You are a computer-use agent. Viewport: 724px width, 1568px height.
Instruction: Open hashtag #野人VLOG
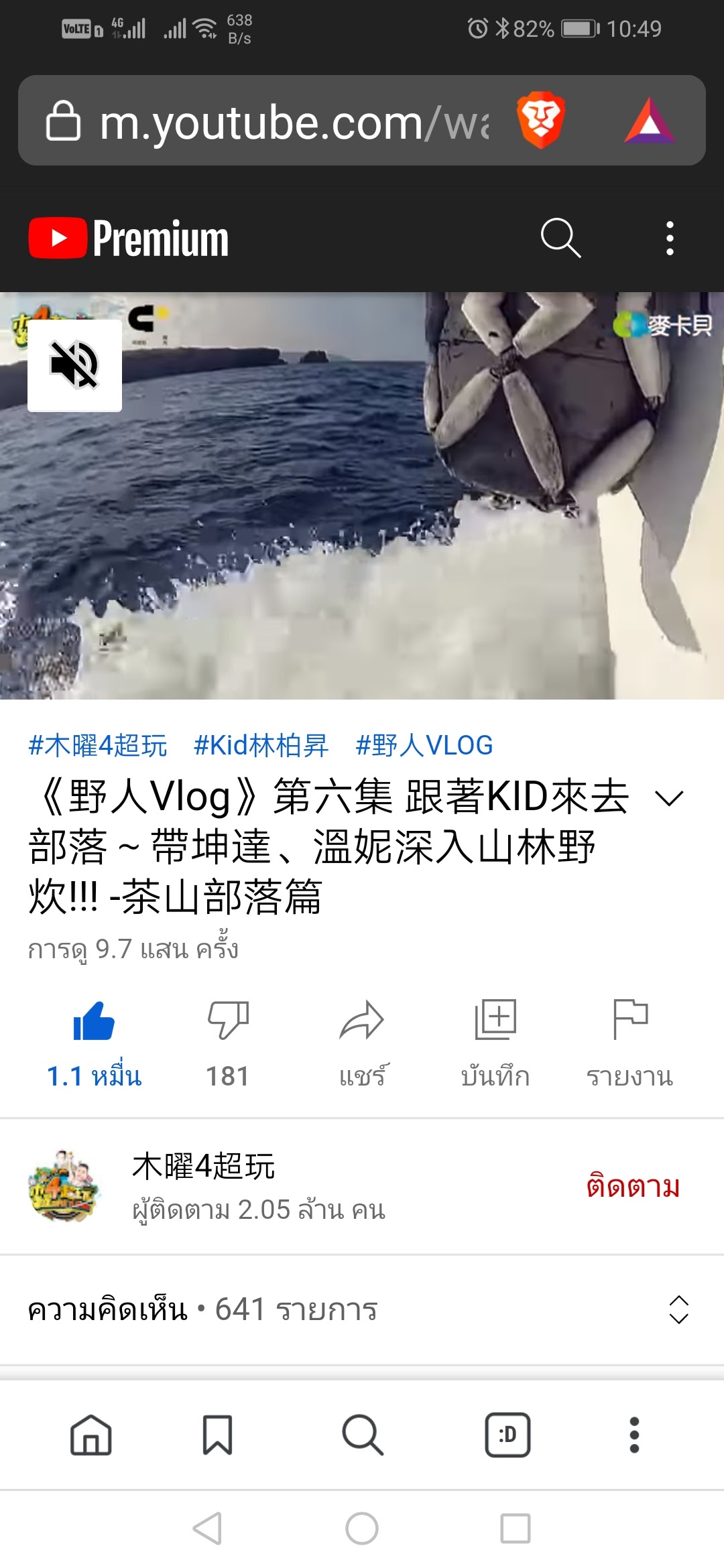click(424, 745)
